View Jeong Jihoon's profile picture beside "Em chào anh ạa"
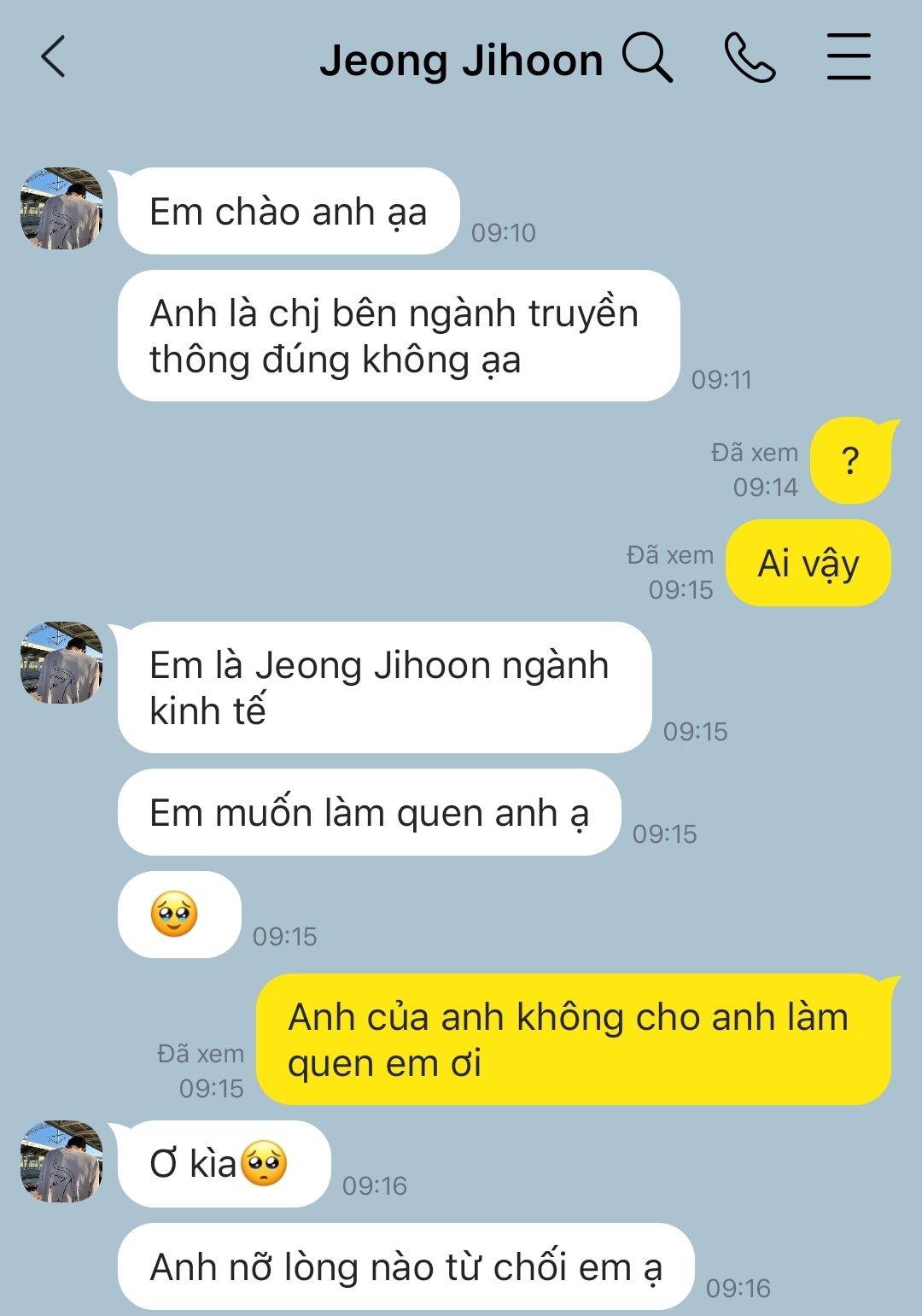Image resolution: width=922 pixels, height=1316 pixels. pos(61,208)
